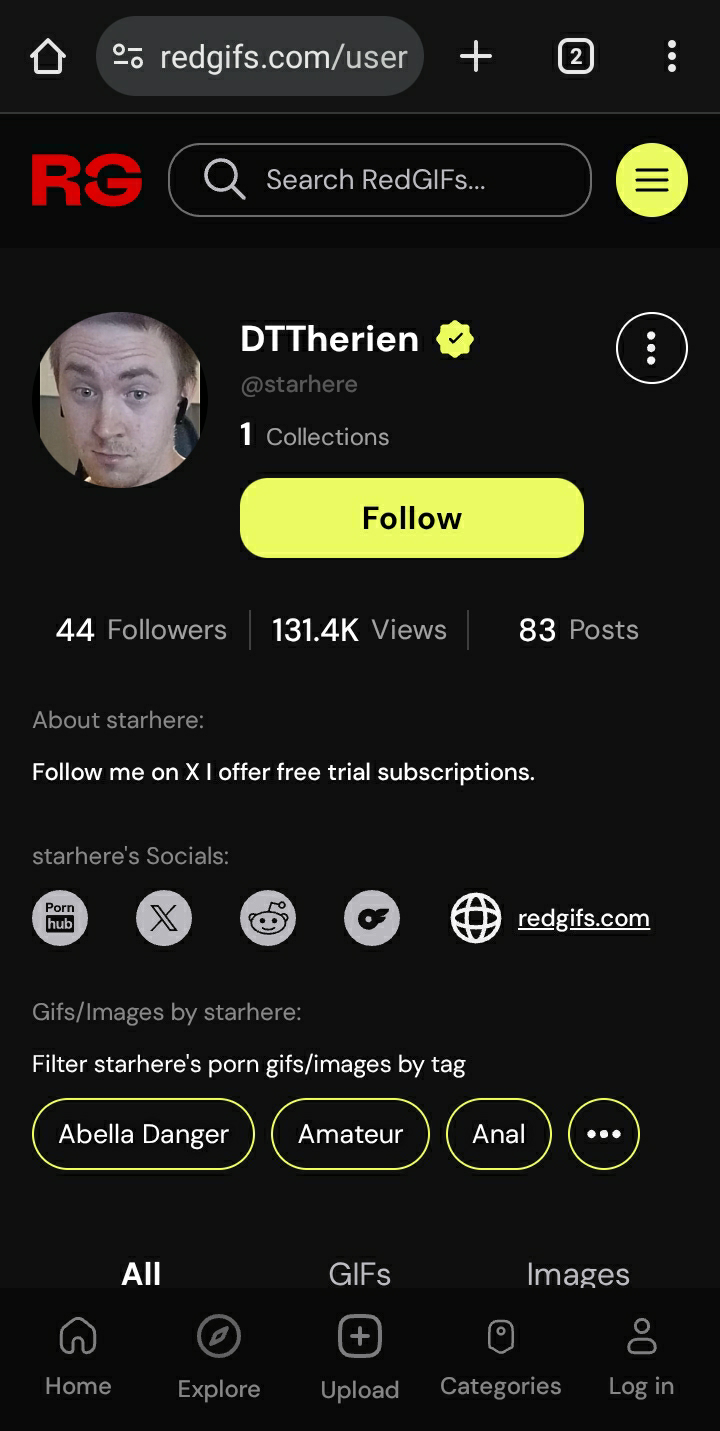This screenshot has height=1431, width=720.
Task: Open a new browser tab
Action: coord(476,57)
